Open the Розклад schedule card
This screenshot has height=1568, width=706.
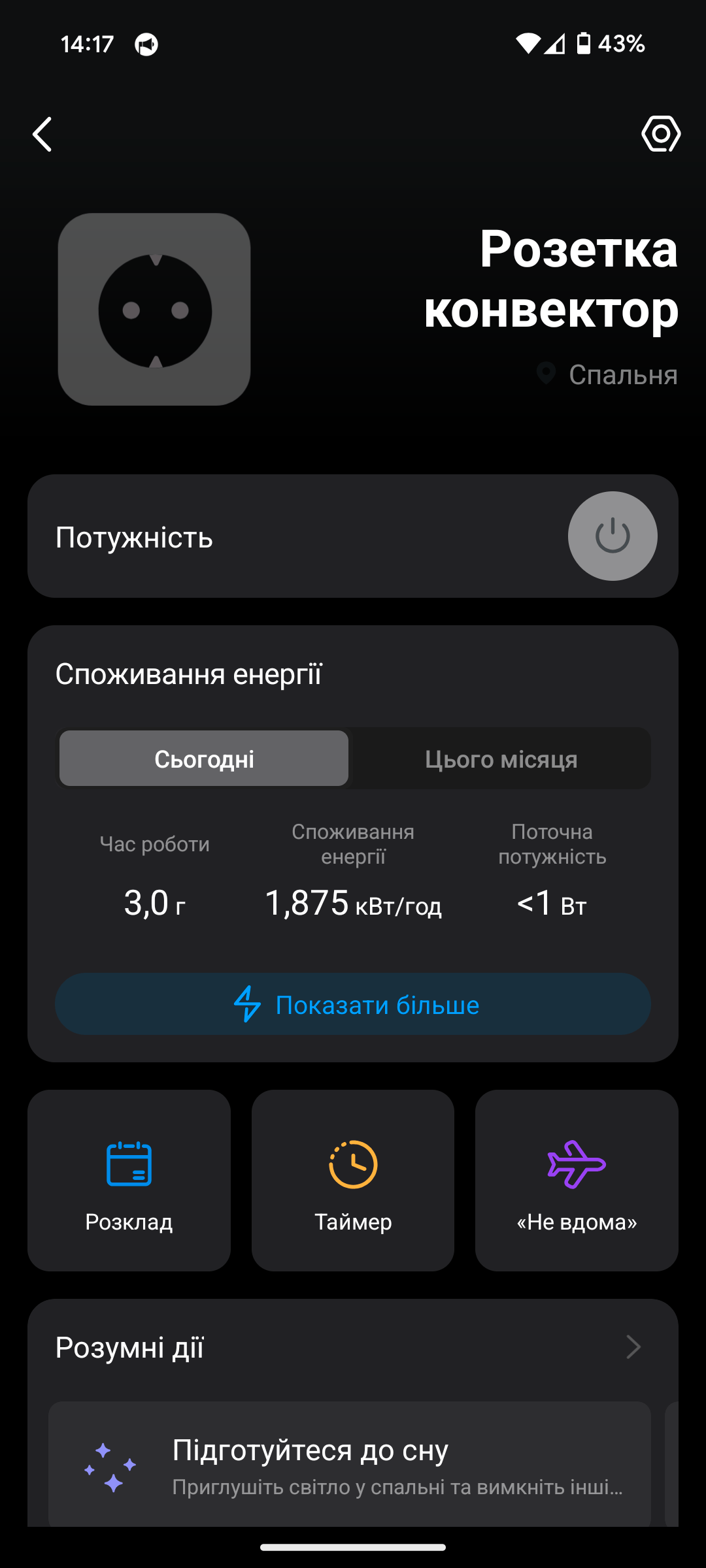[129, 1180]
